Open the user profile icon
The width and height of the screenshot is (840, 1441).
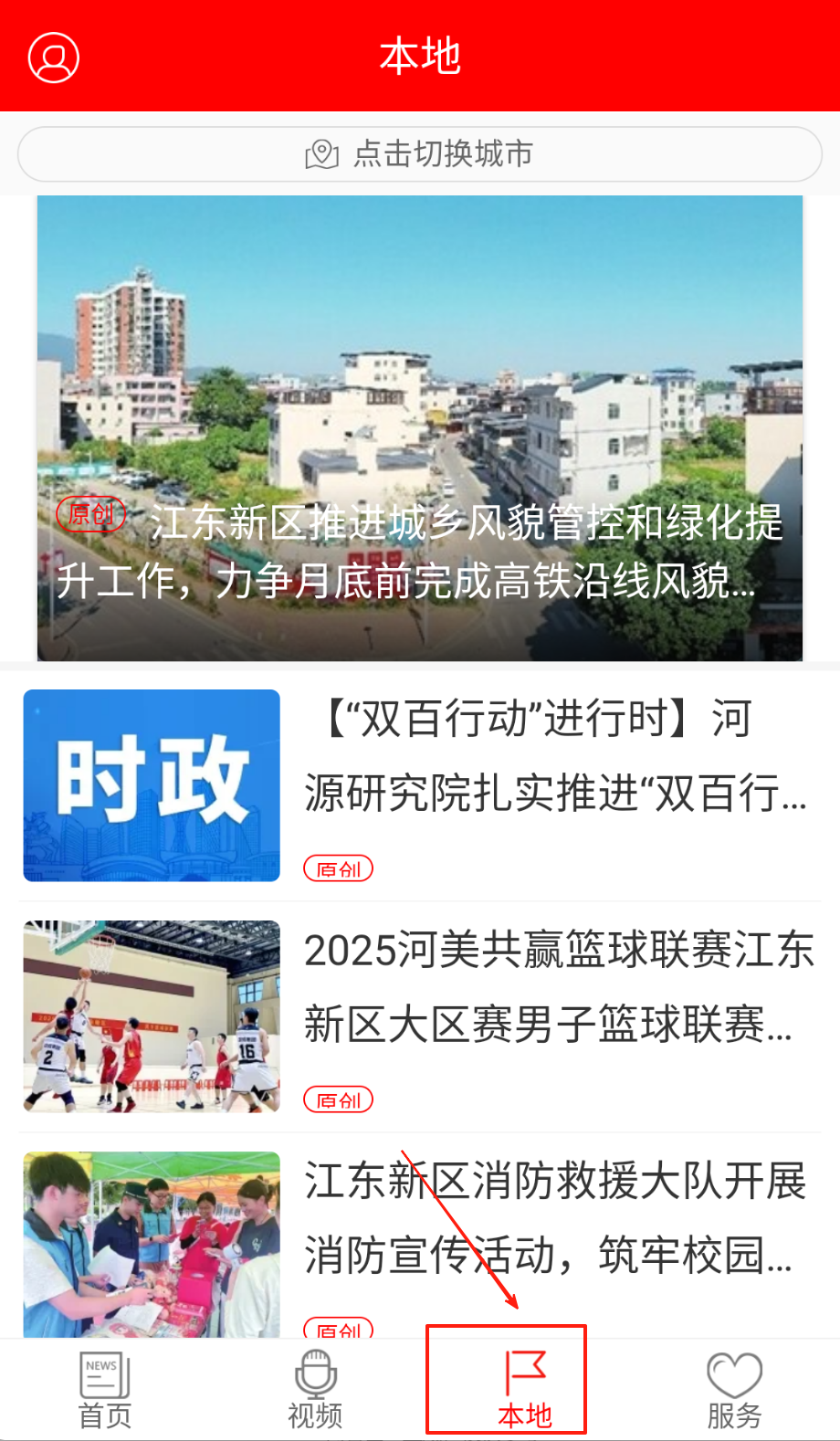(54, 58)
